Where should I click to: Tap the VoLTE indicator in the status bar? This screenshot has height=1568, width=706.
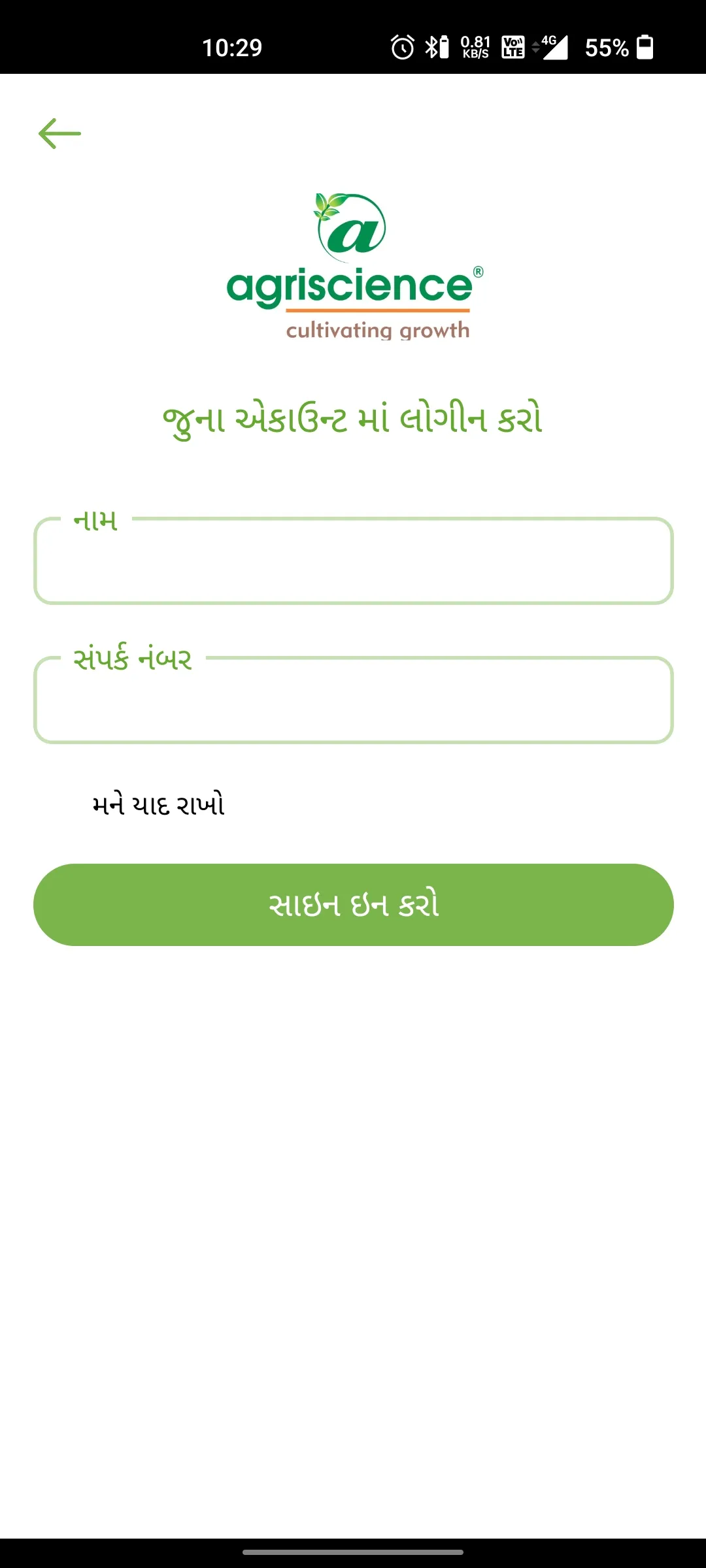click(x=513, y=46)
